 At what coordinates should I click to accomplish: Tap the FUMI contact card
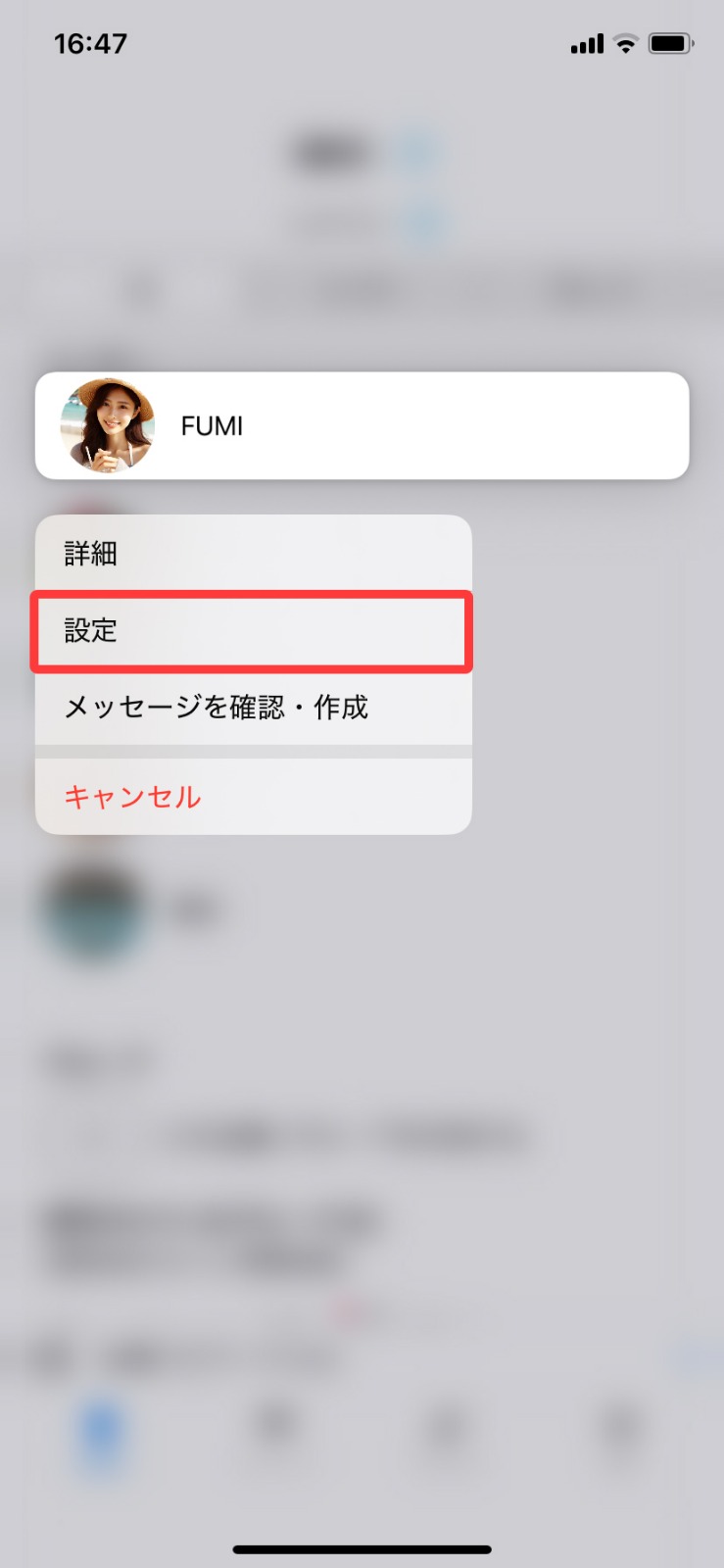362,426
